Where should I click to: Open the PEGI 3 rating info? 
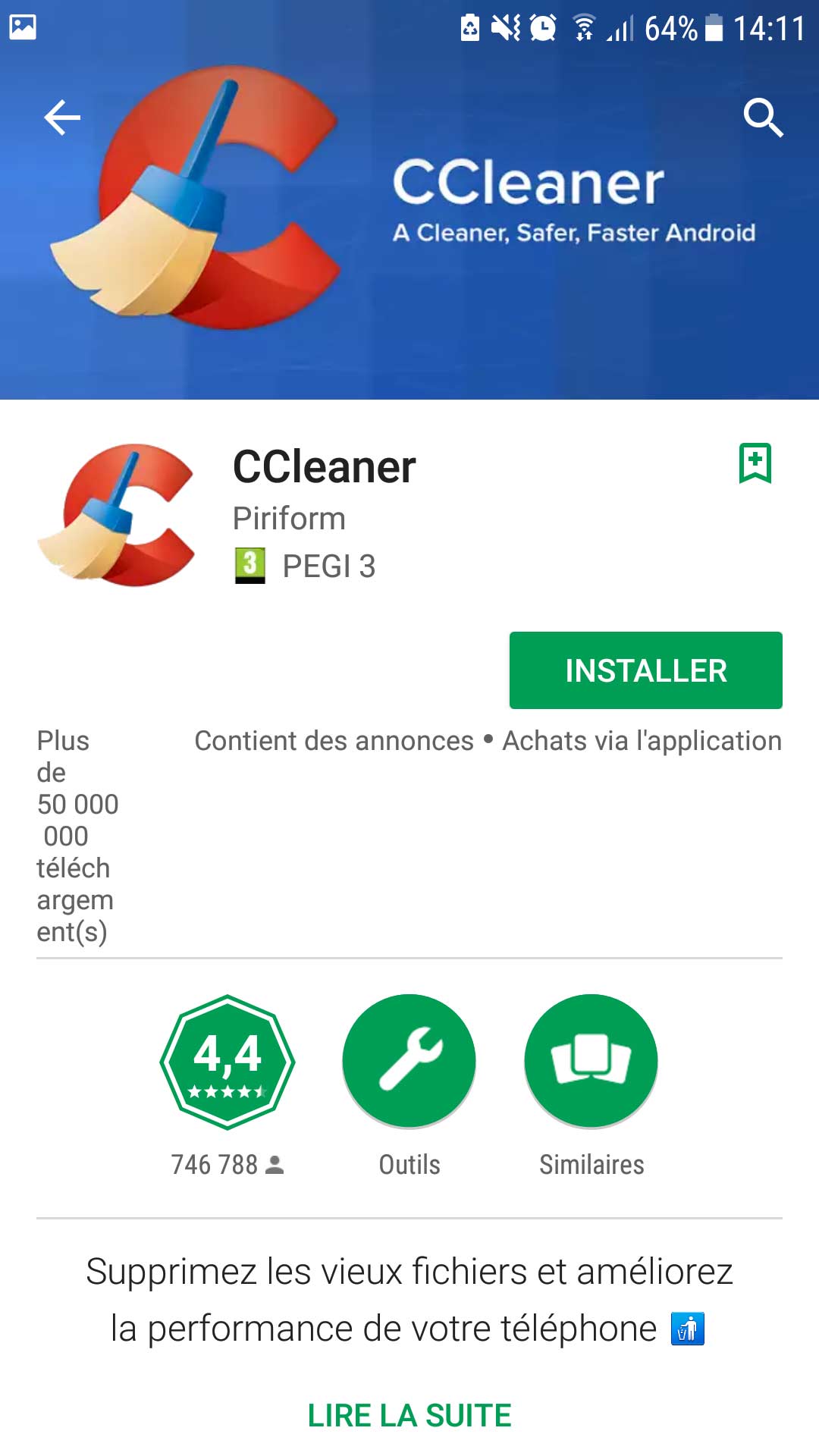click(305, 566)
